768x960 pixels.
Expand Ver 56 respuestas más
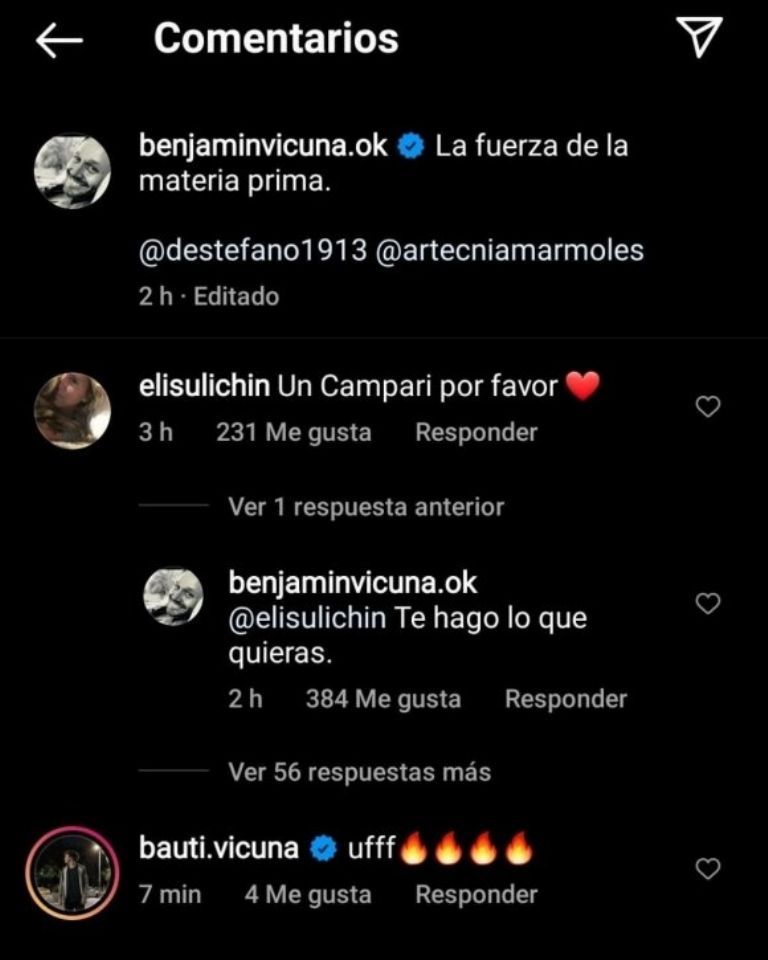pos(359,772)
